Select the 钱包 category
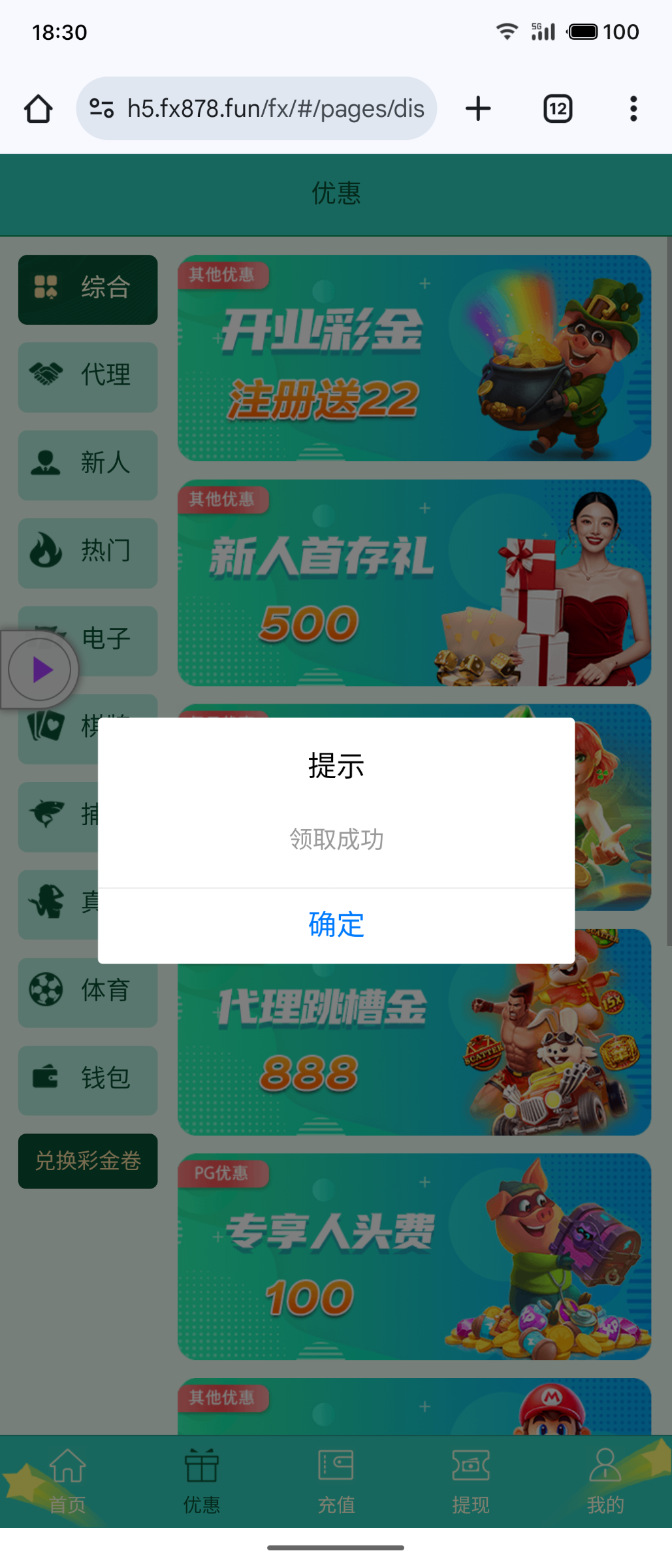The width and height of the screenshot is (672, 1568). (x=88, y=1079)
